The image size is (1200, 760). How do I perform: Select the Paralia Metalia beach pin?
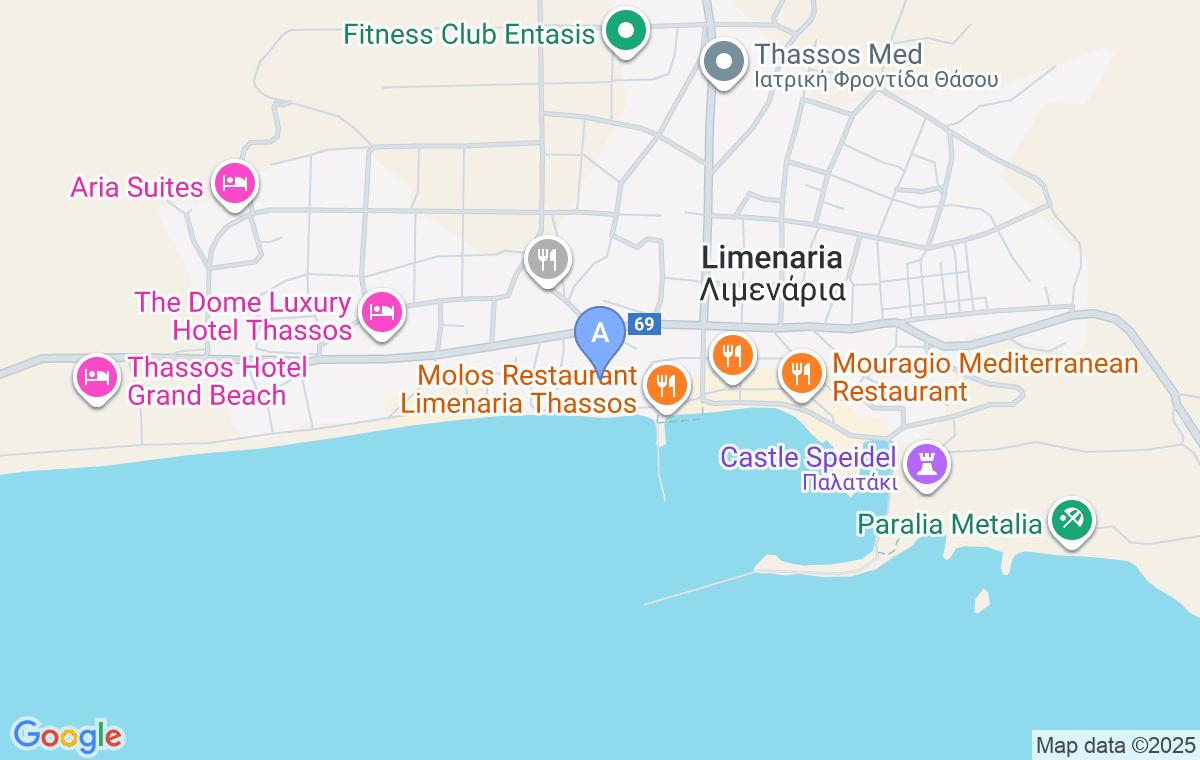1072,520
